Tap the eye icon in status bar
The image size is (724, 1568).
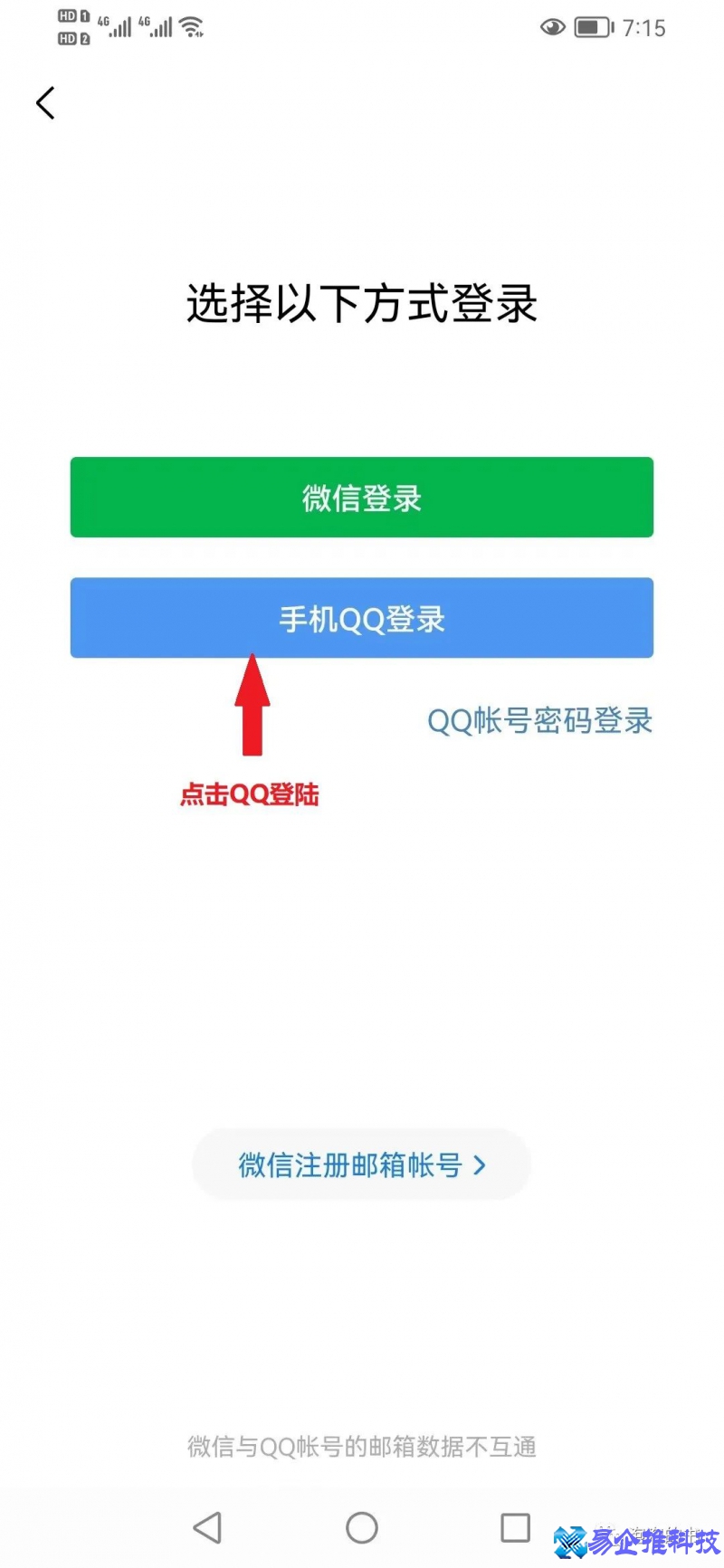click(x=552, y=27)
